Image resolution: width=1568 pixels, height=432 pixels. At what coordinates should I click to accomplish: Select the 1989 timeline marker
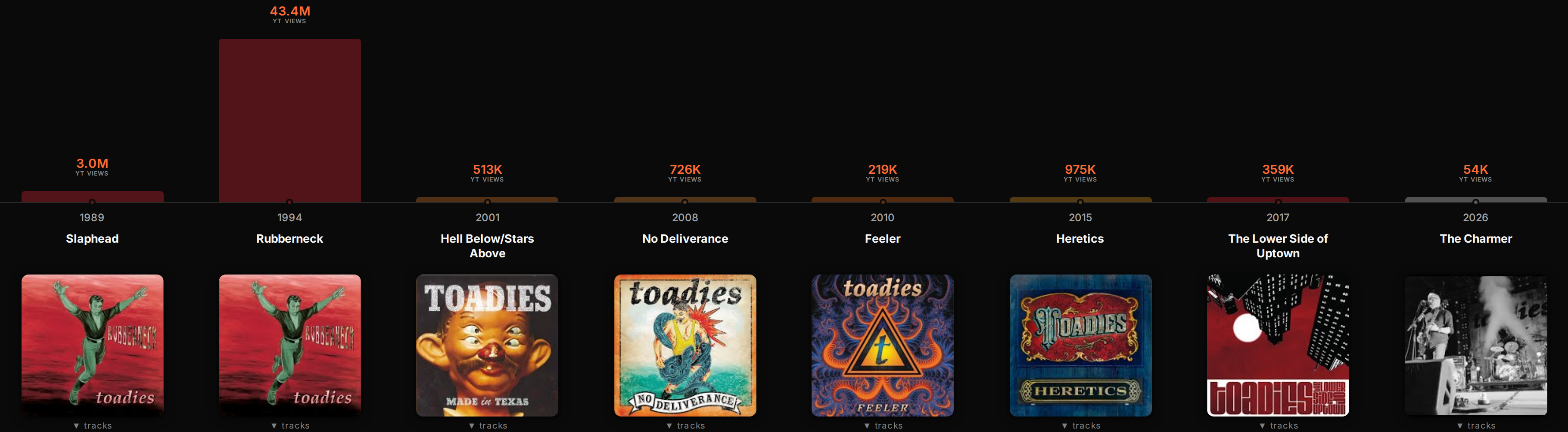[93, 202]
